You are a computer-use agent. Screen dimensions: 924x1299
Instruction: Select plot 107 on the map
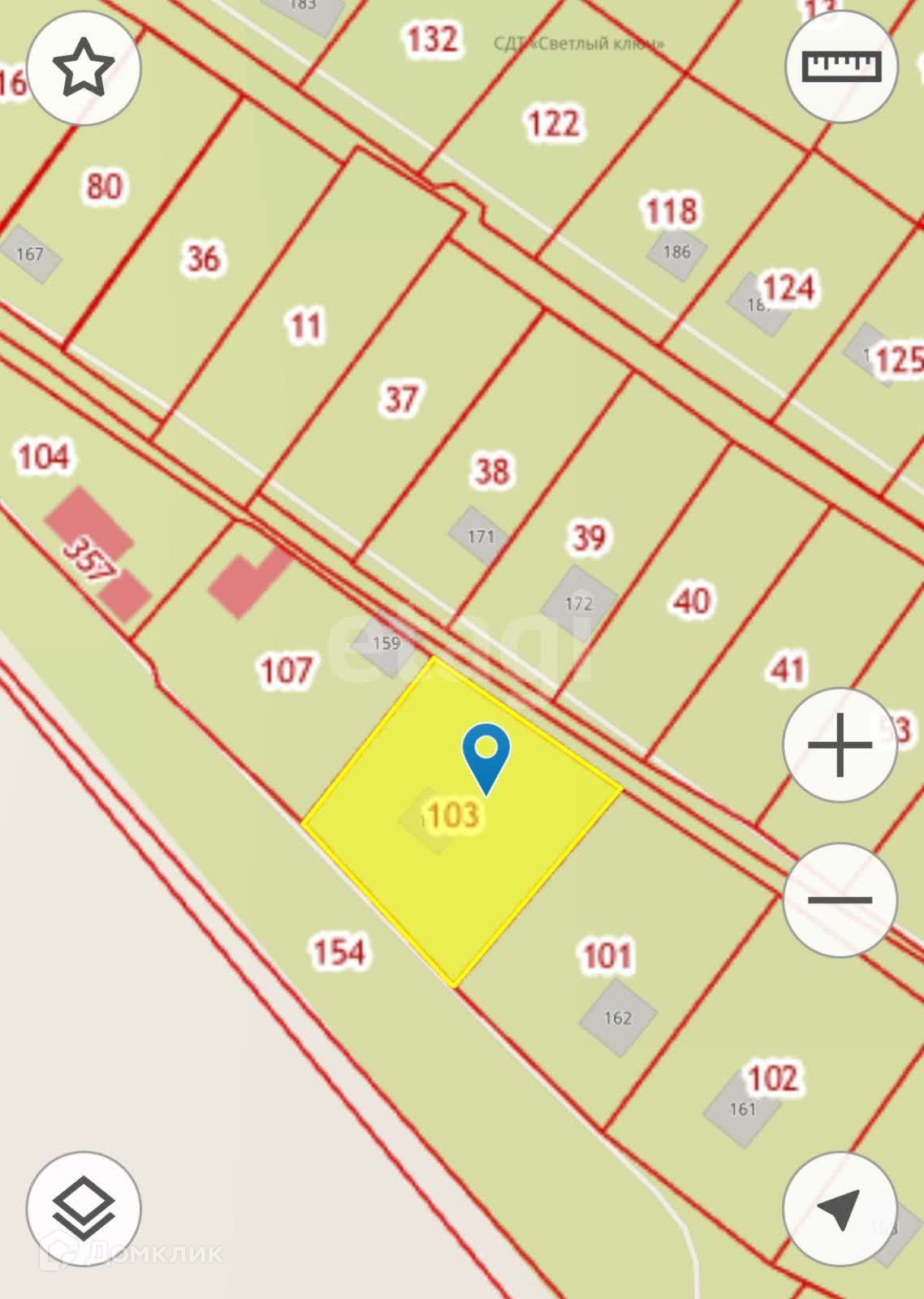pyautogui.click(x=286, y=671)
